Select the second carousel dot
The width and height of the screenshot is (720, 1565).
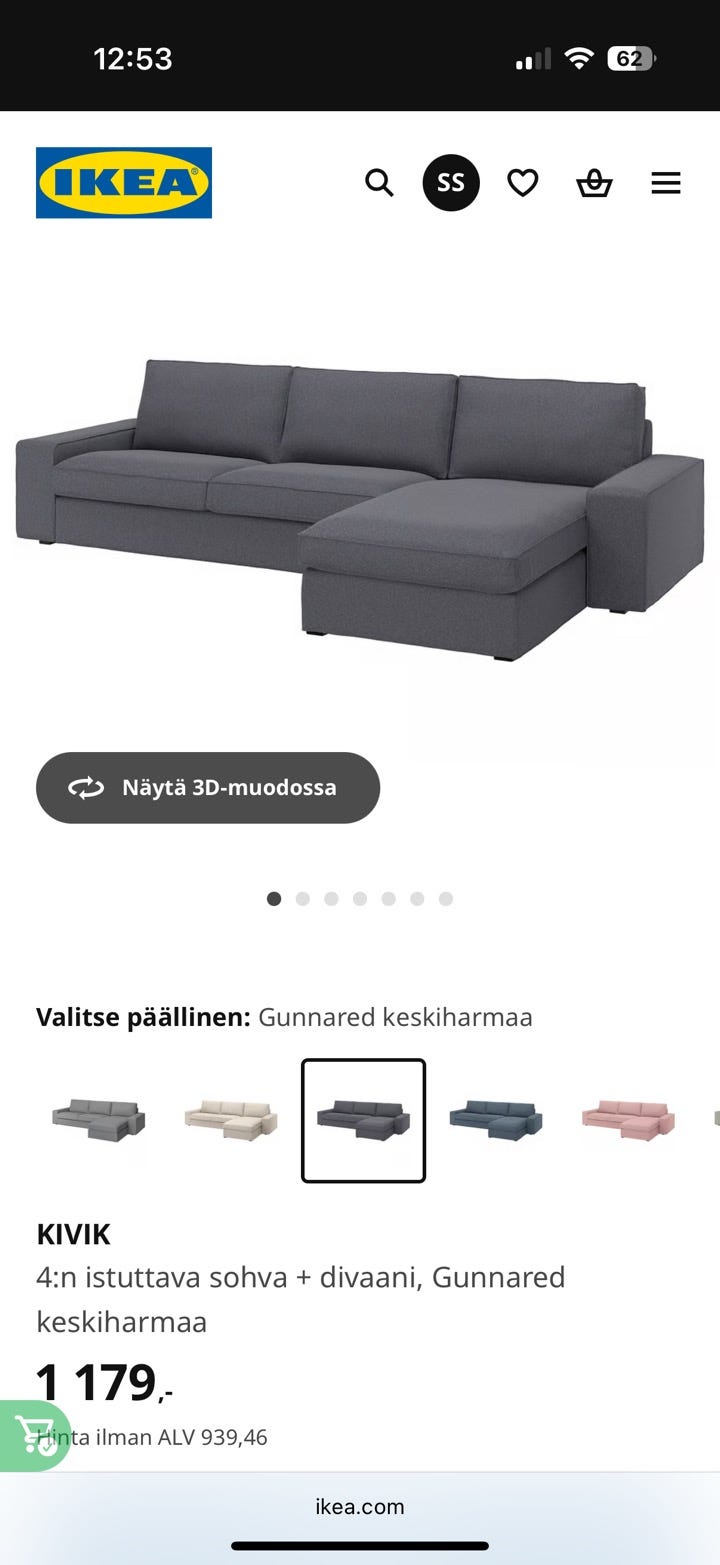302,898
